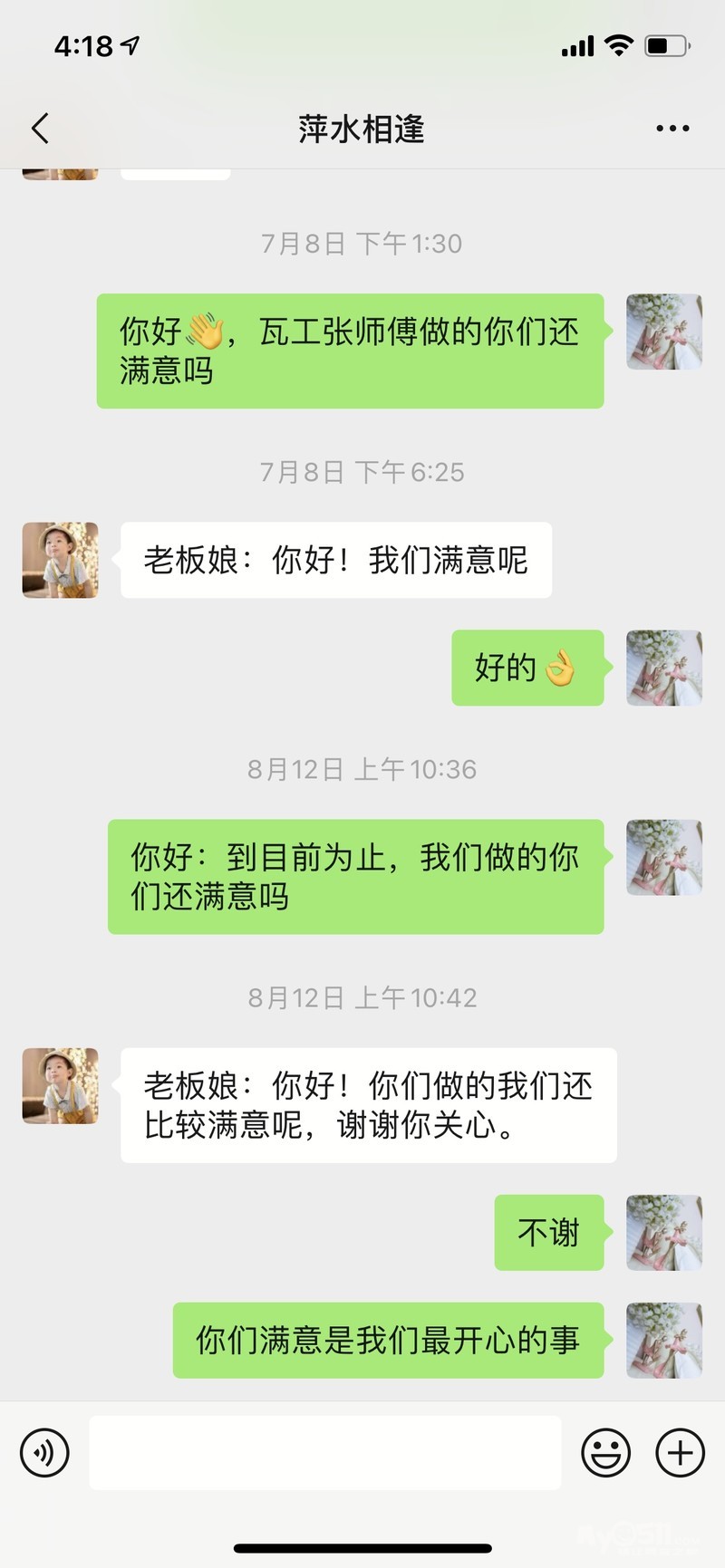Open my avatar beside 瓦工张师傅 message

coord(664,332)
